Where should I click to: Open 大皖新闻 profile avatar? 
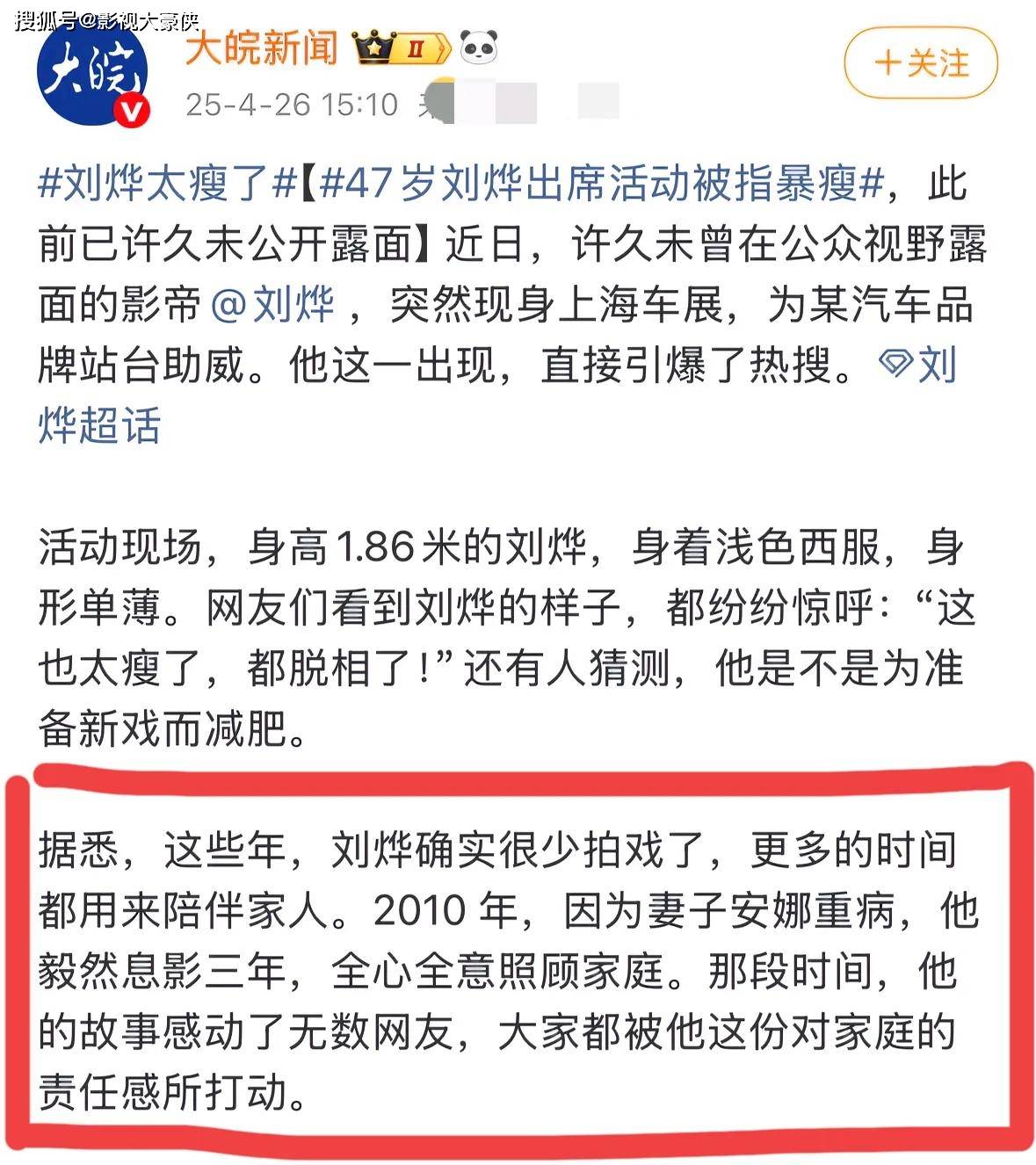coord(91,75)
